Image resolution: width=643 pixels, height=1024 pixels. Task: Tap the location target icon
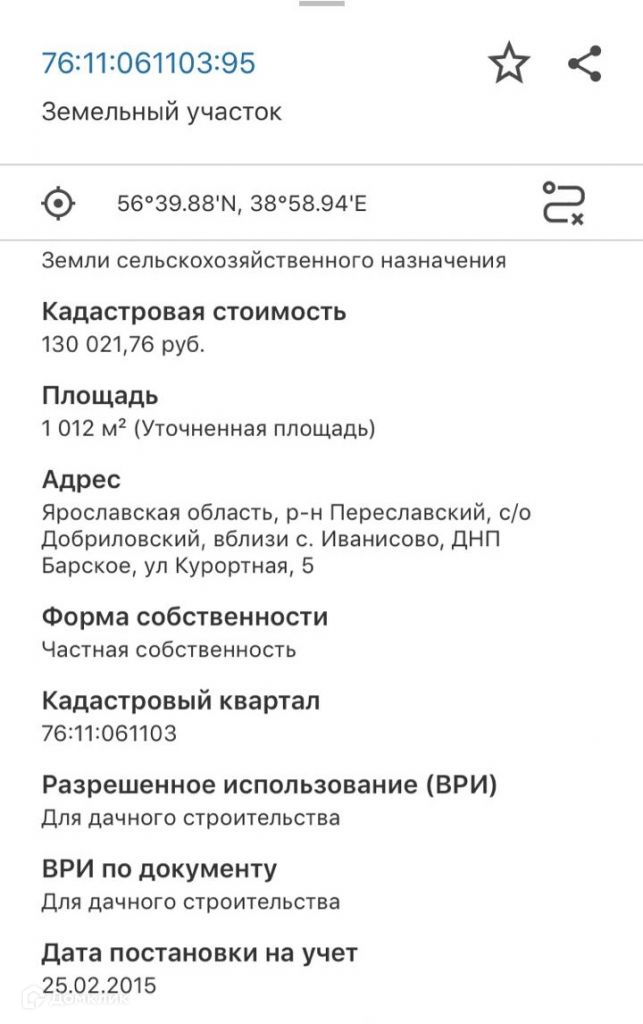[x=58, y=204]
